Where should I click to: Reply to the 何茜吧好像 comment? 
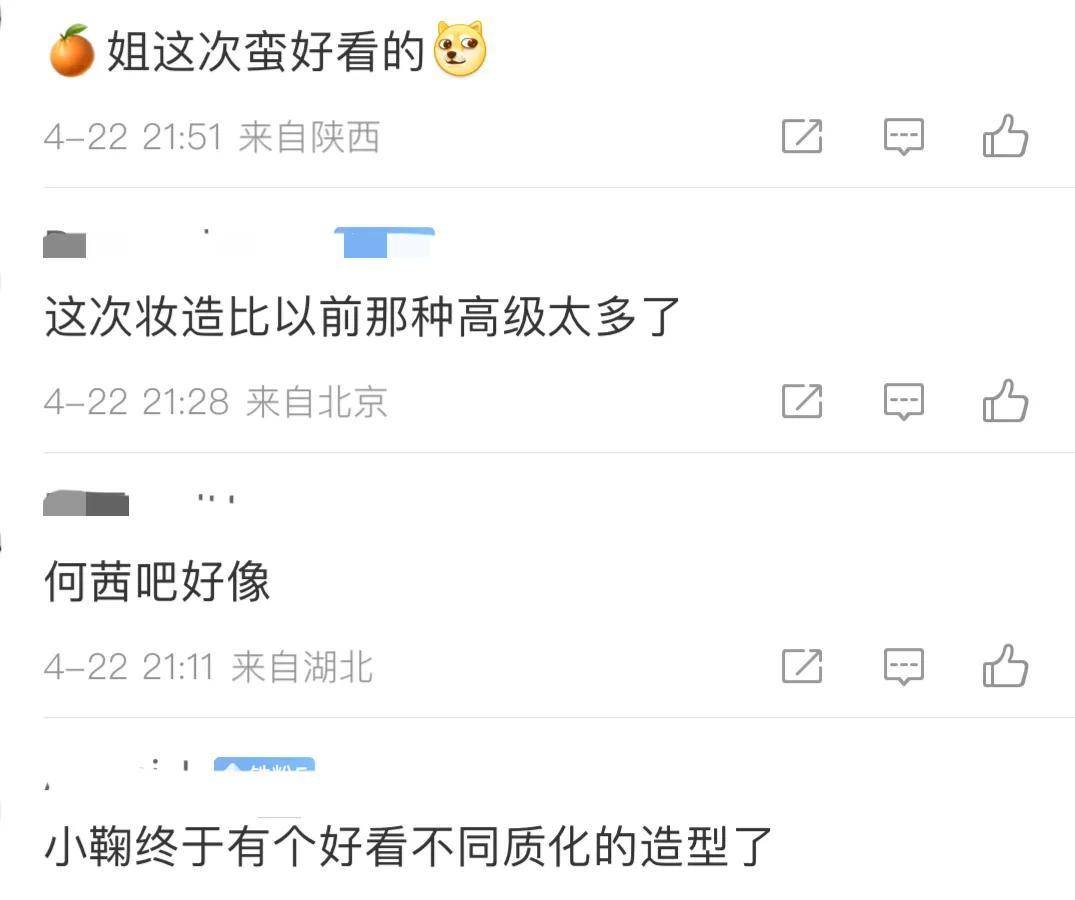(903, 666)
